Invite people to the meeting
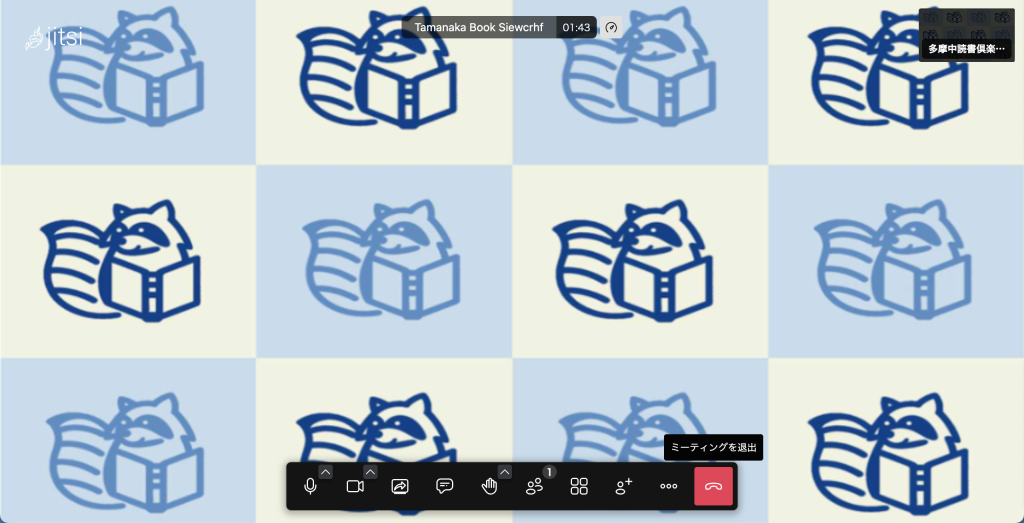 [624, 486]
